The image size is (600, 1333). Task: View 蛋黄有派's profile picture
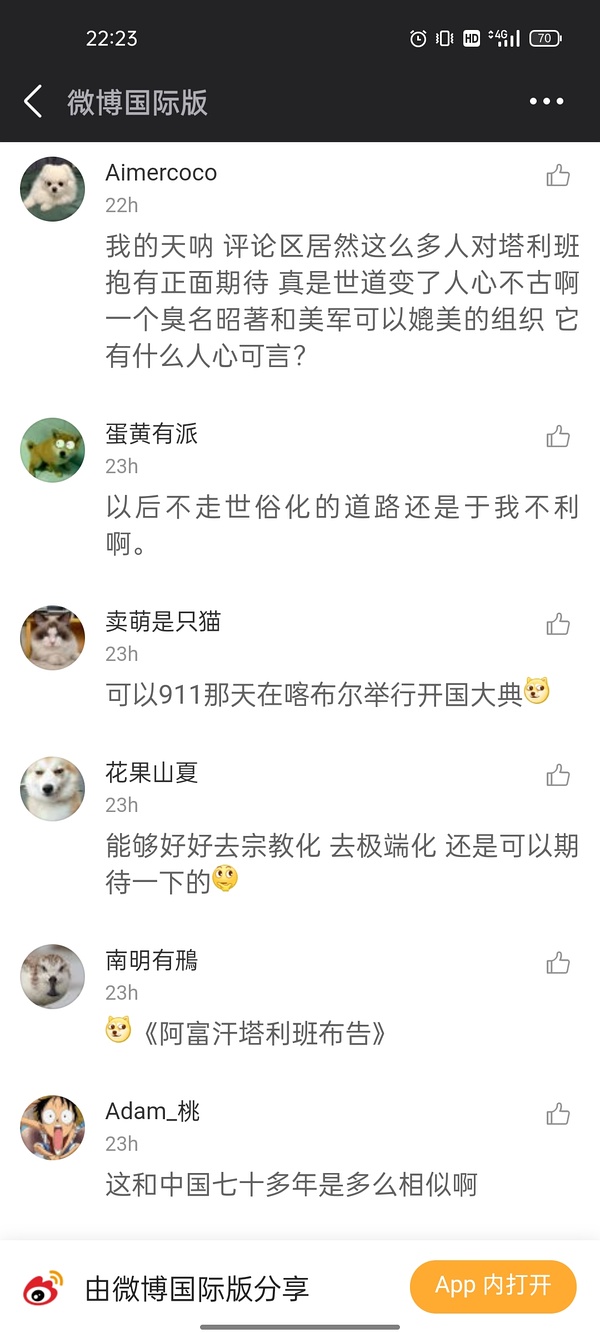(52, 450)
